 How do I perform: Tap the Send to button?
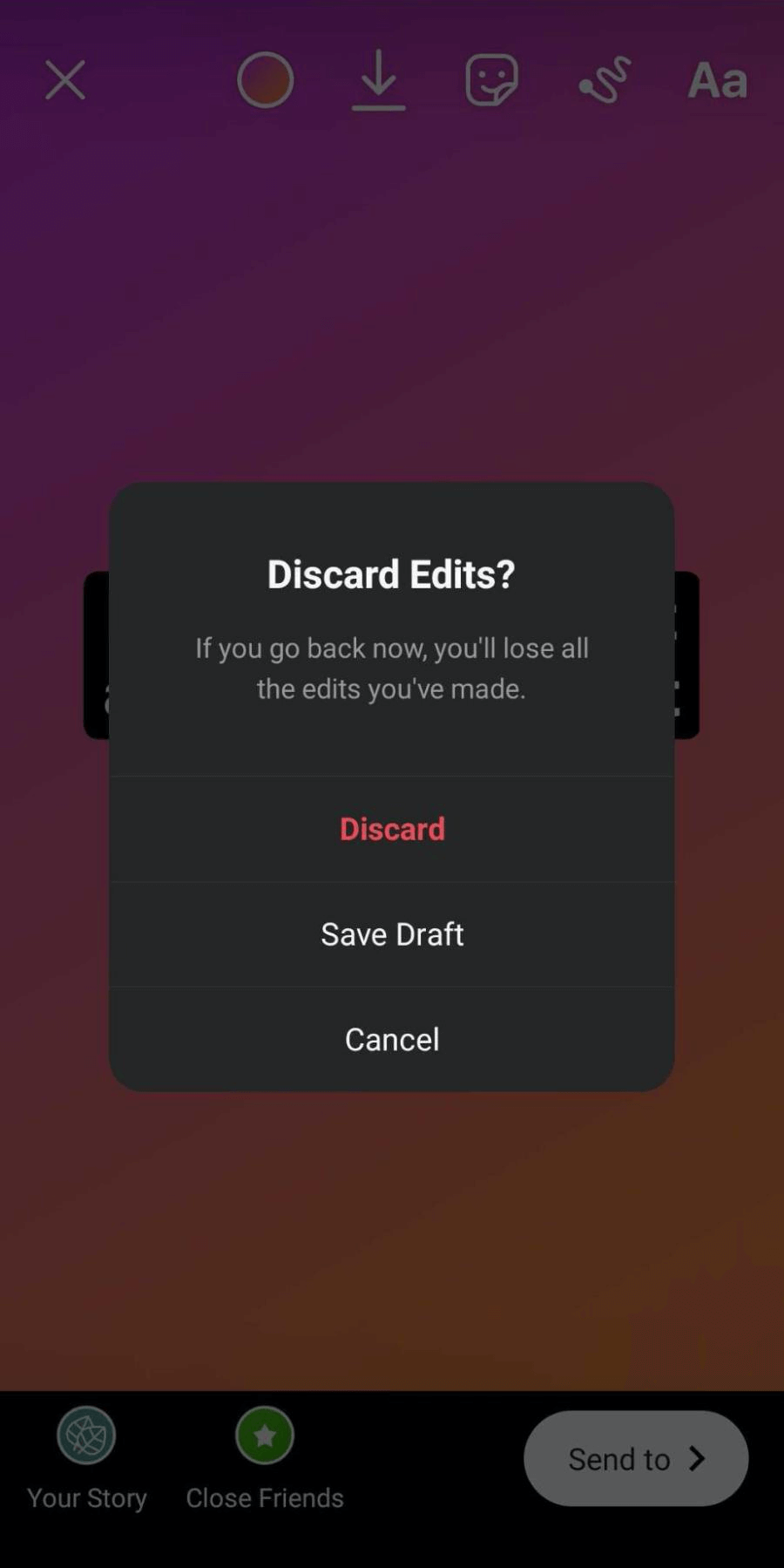point(636,1458)
